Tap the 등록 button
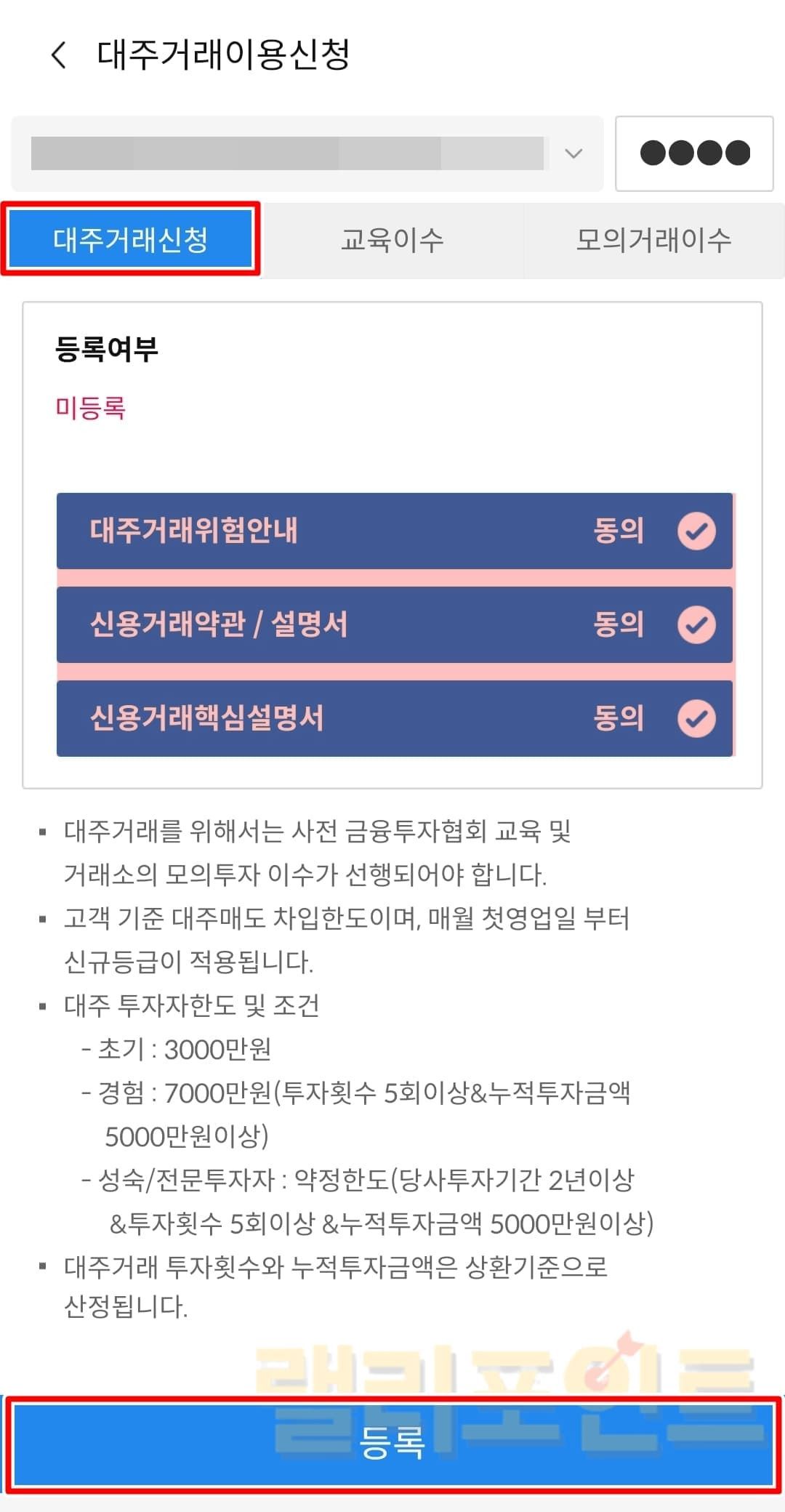The height and width of the screenshot is (1512, 785). tap(392, 1444)
